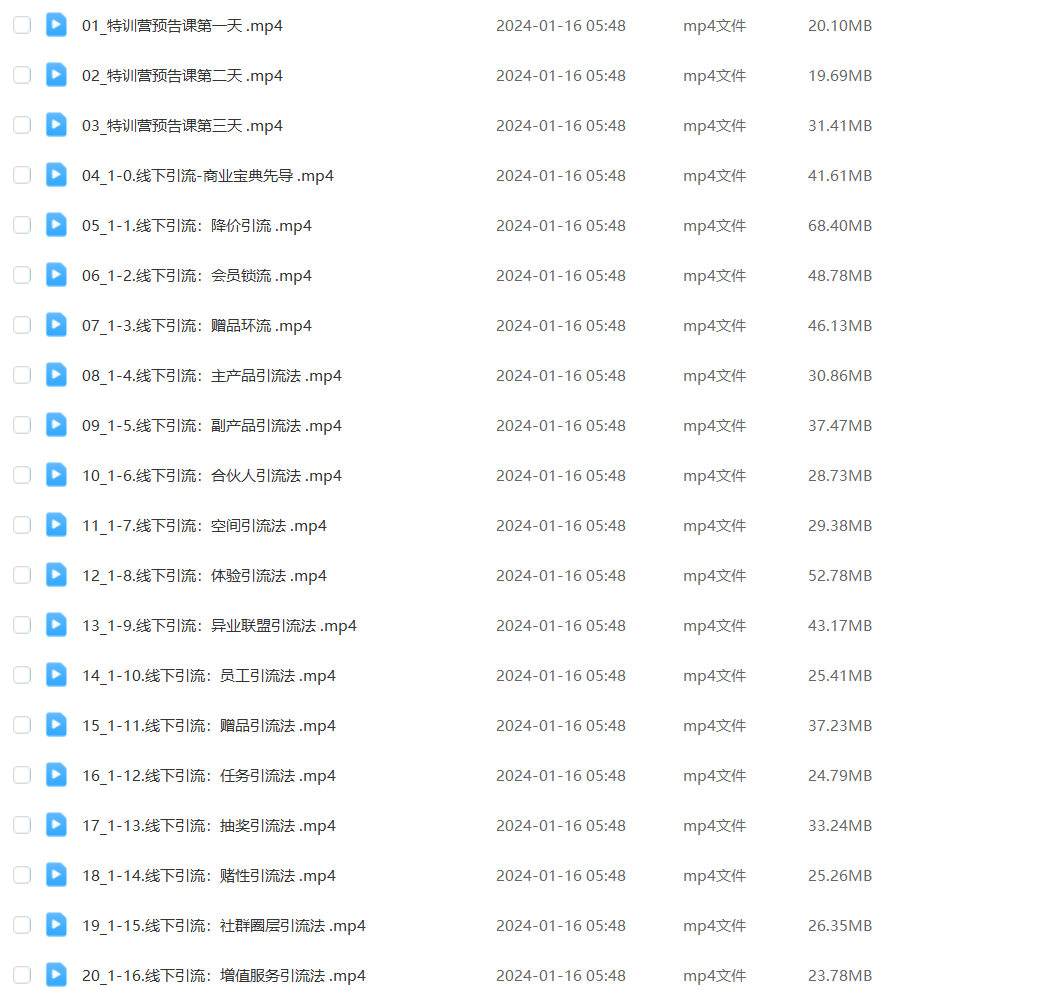Open 15_1-11.线下引流：赠品引流法.mp4
This screenshot has height=999, width=1056.
208,726
